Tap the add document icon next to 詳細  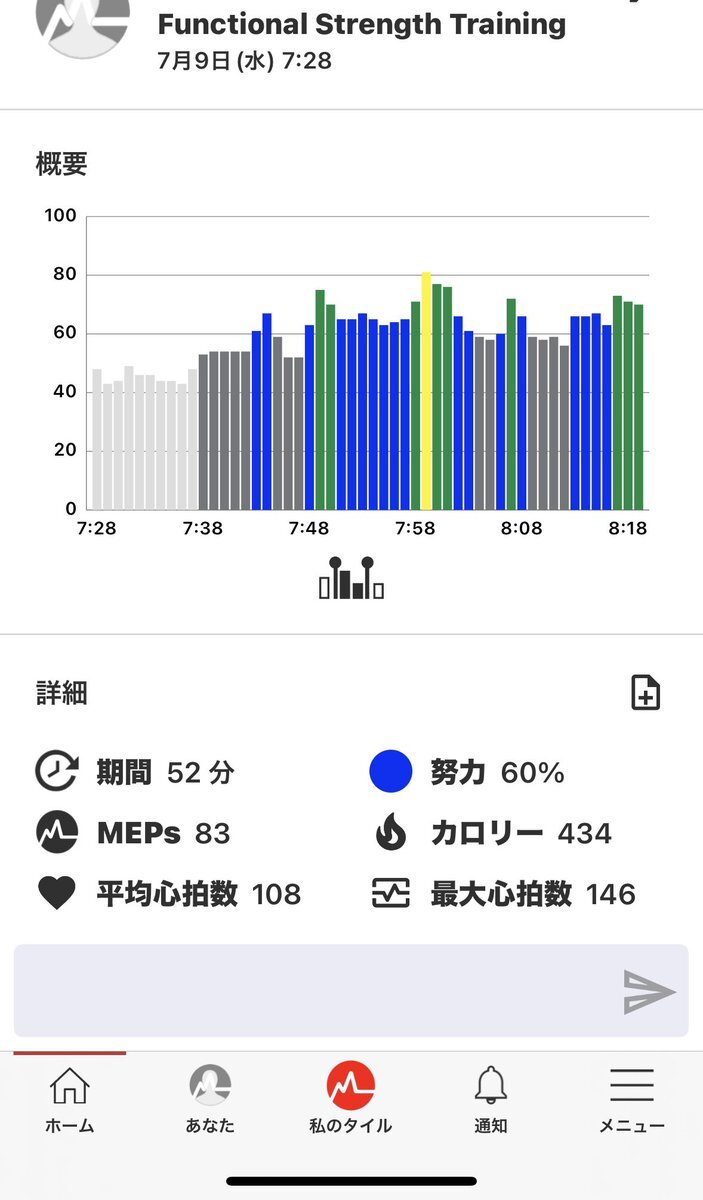click(646, 693)
